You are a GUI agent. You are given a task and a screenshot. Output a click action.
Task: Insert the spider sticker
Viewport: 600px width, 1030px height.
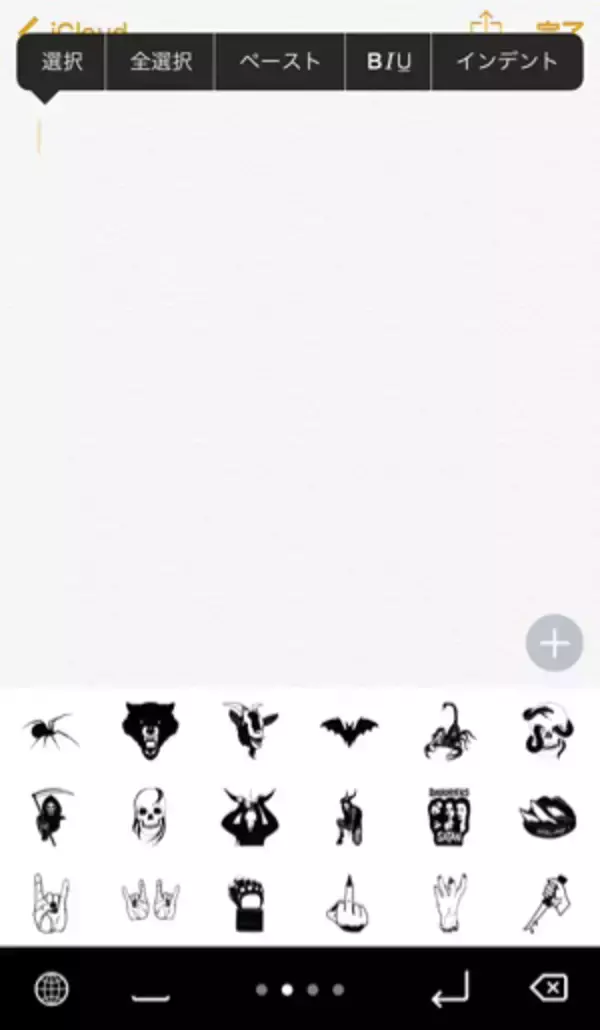[x=49, y=732]
